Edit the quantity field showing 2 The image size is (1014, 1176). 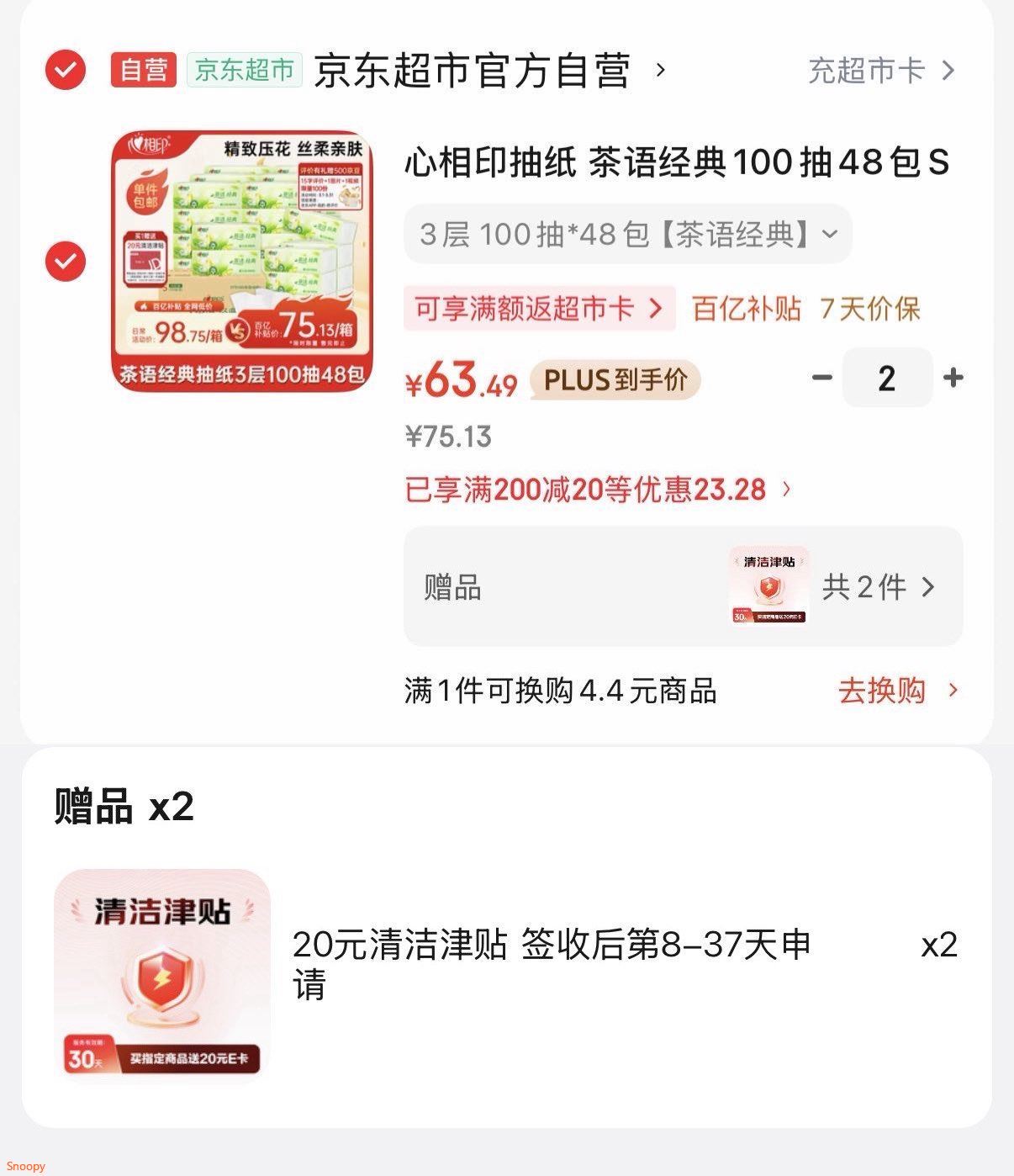[x=887, y=379]
